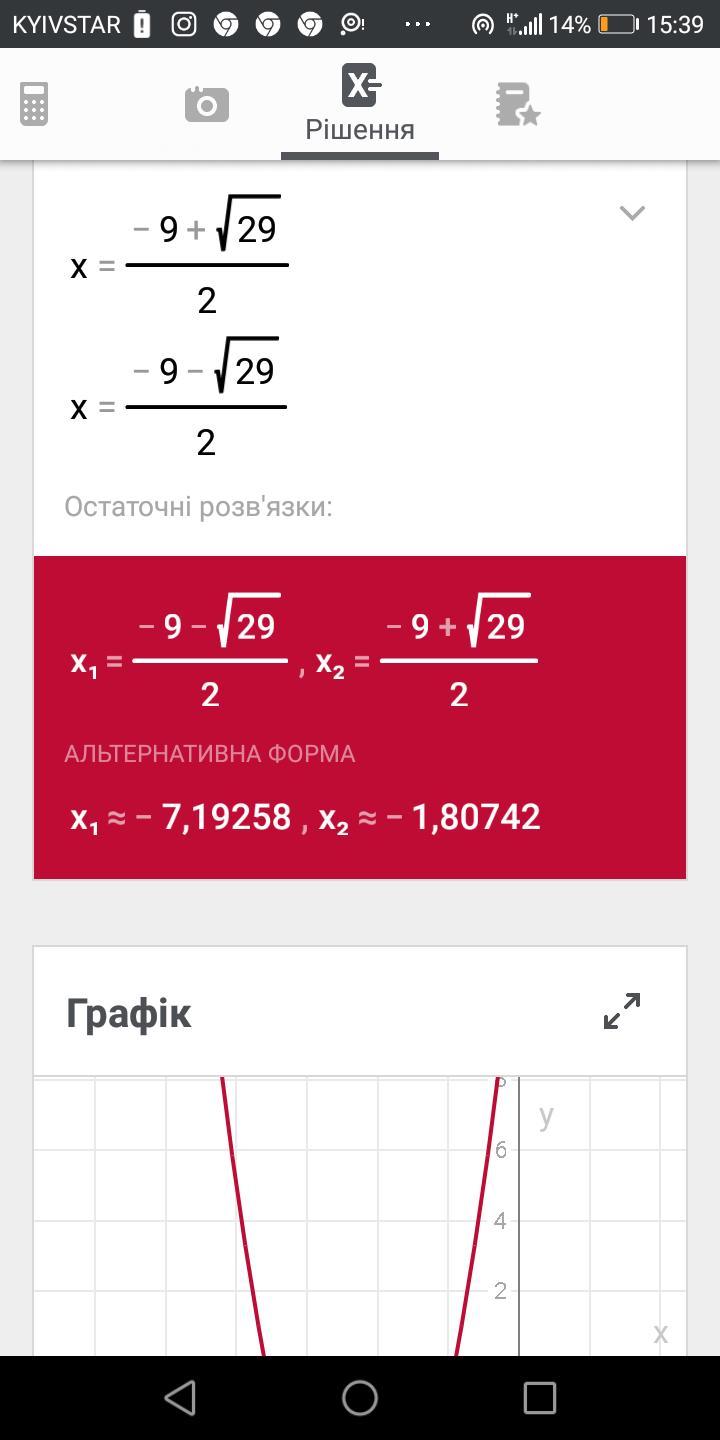Open the camera scan tab
This screenshot has height=1440, width=720.
tap(207, 104)
